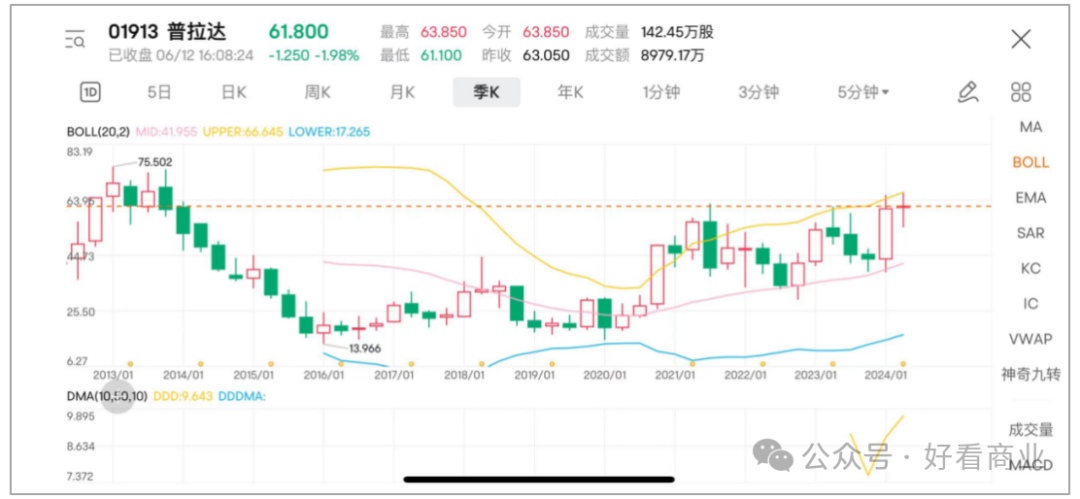Select the 神奇九转 indicator
This screenshot has height=499, width=1080.
1030,374
